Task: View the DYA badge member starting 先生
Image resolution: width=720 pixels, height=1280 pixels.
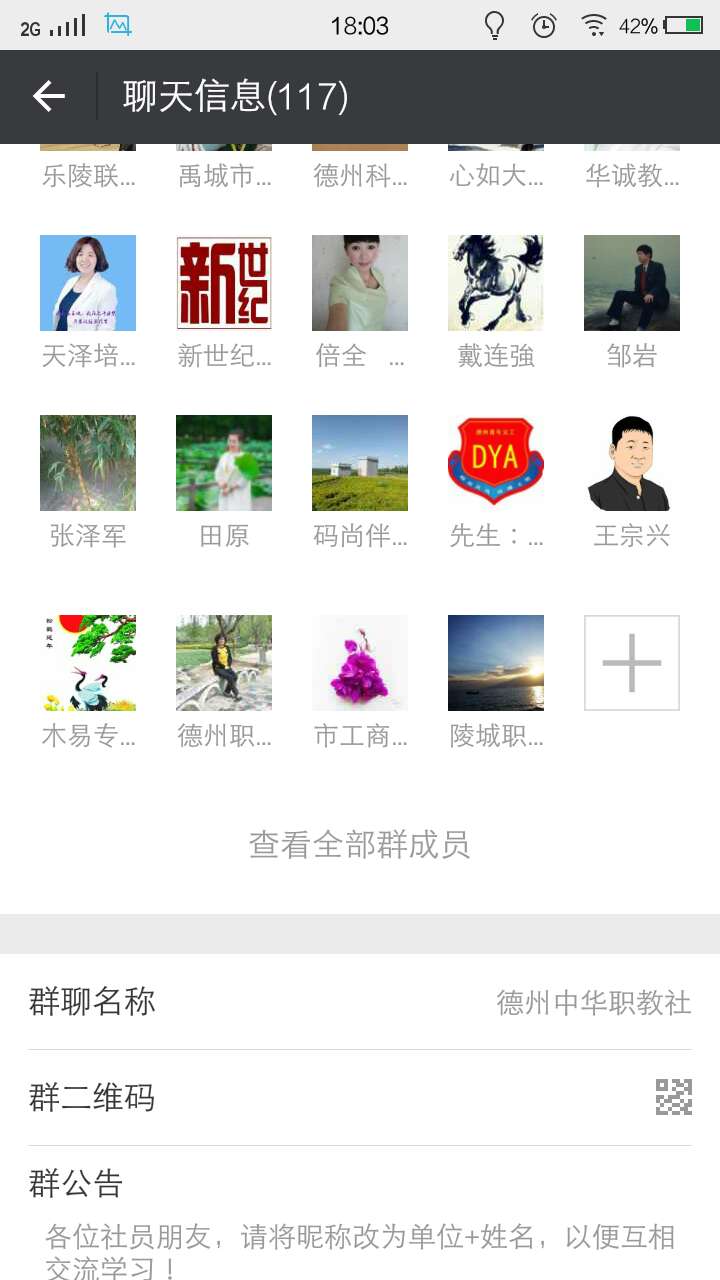Action: pos(496,463)
